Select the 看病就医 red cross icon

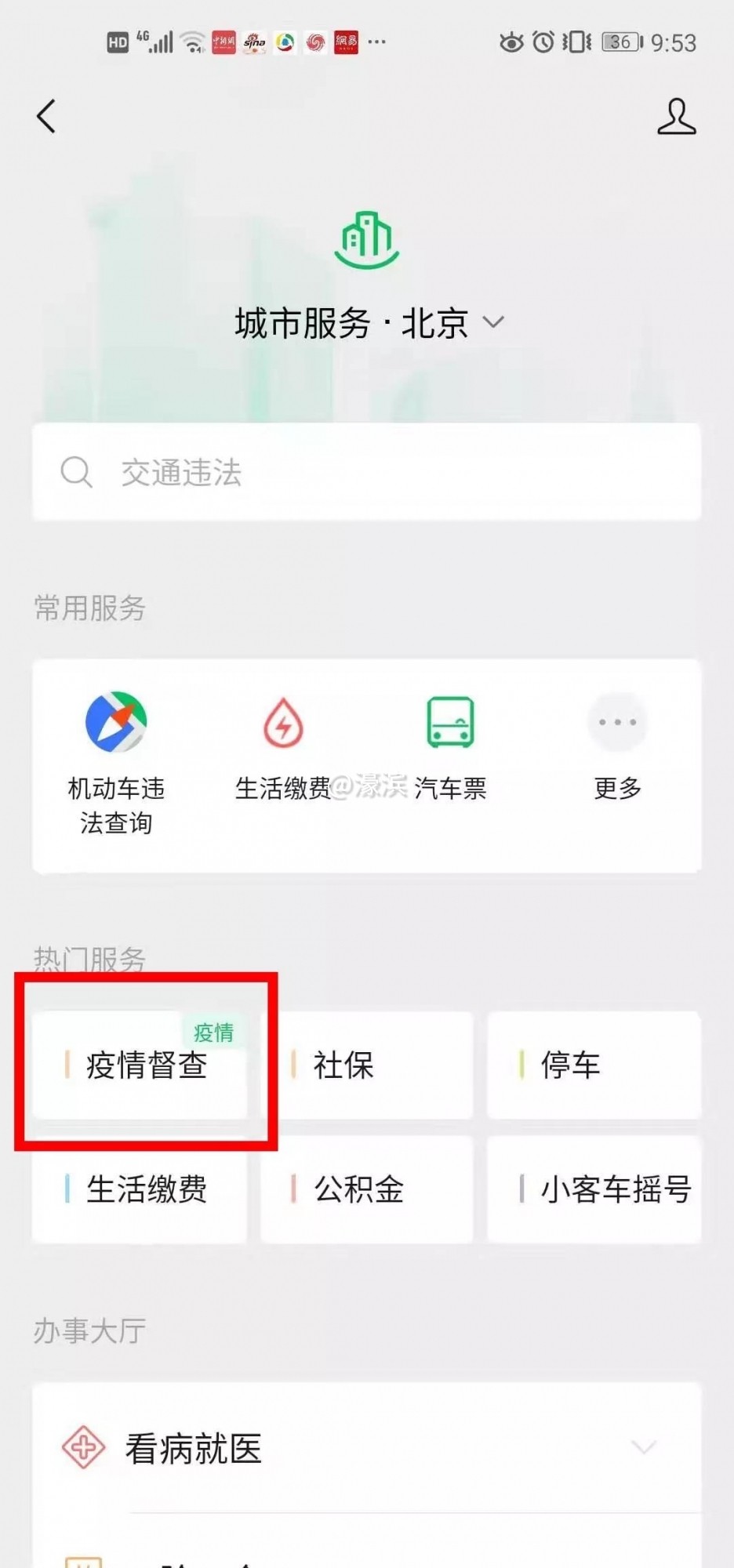[84, 1445]
